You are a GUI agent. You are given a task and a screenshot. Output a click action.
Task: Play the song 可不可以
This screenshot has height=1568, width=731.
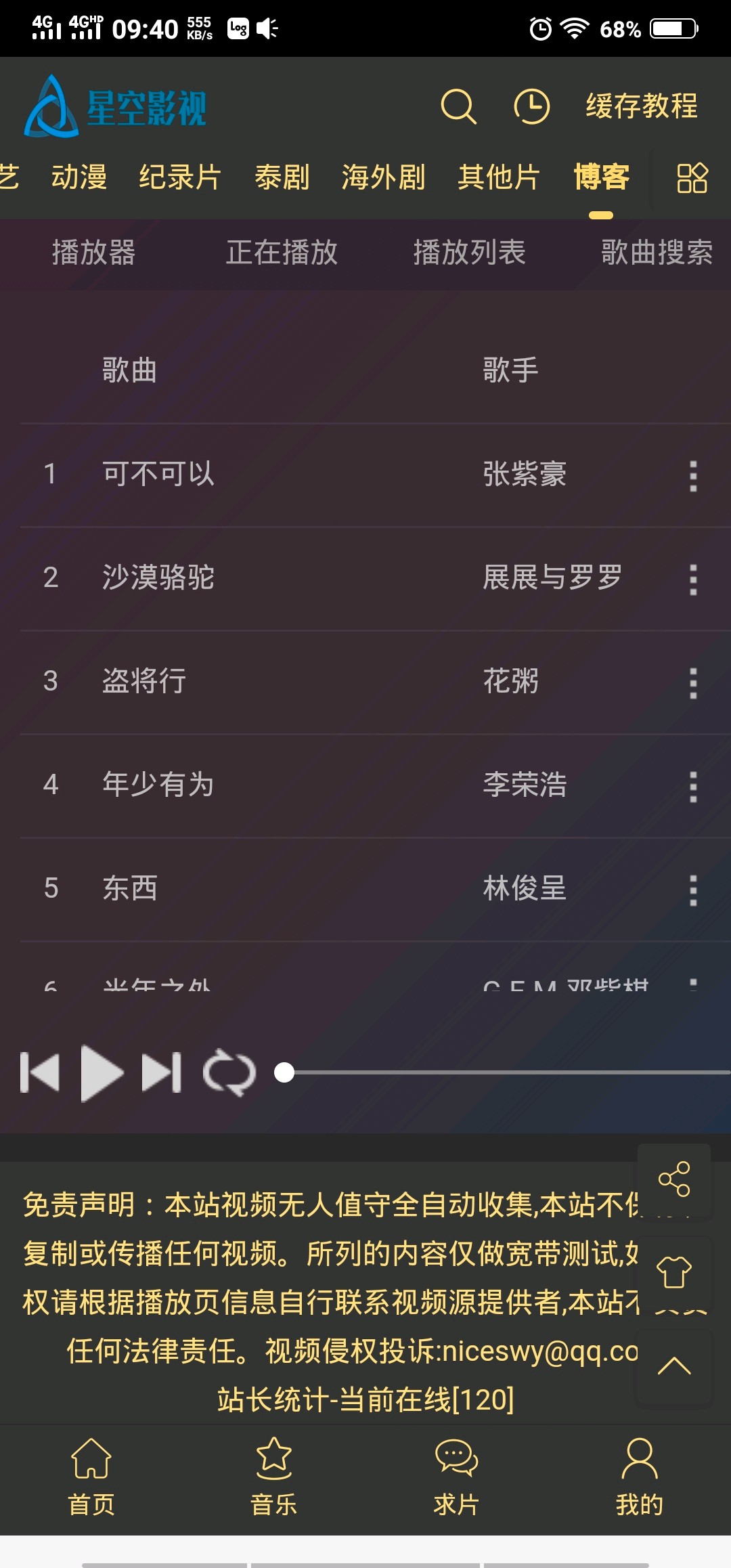158,474
